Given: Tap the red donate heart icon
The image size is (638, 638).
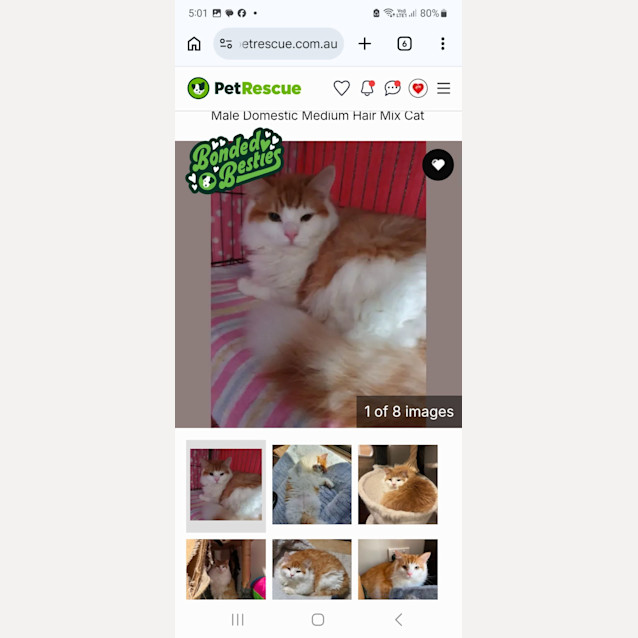Looking at the screenshot, I should [418, 88].
